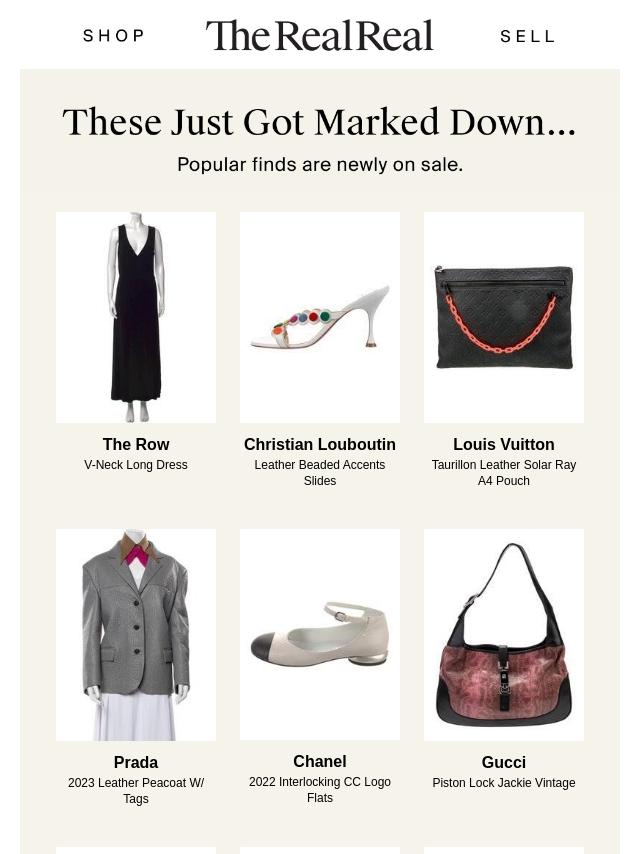Open The Row V-Neck Long Dress
640x854 pixels.
(x=136, y=317)
